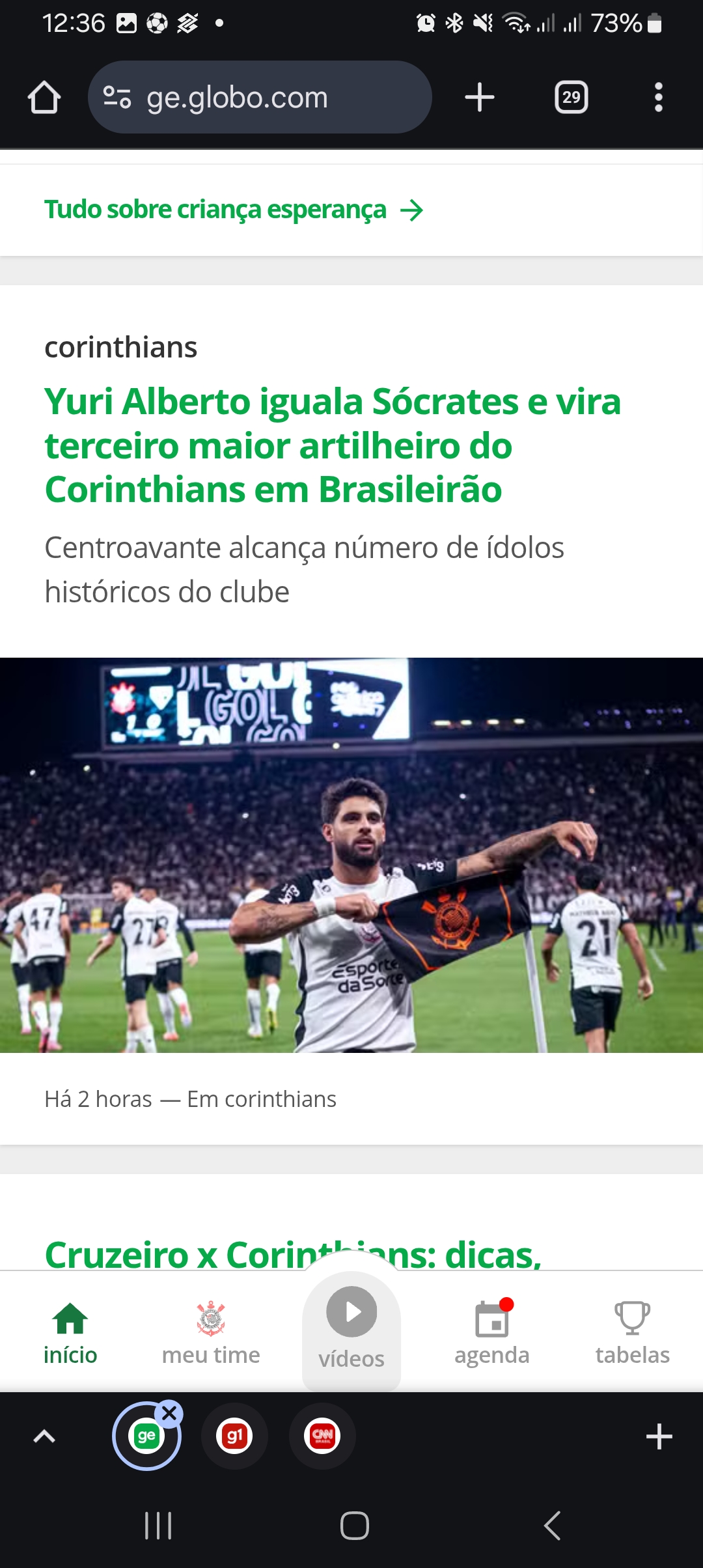The height and width of the screenshot is (1568, 703).
Task: Open a new browser tab
Action: tap(480, 98)
